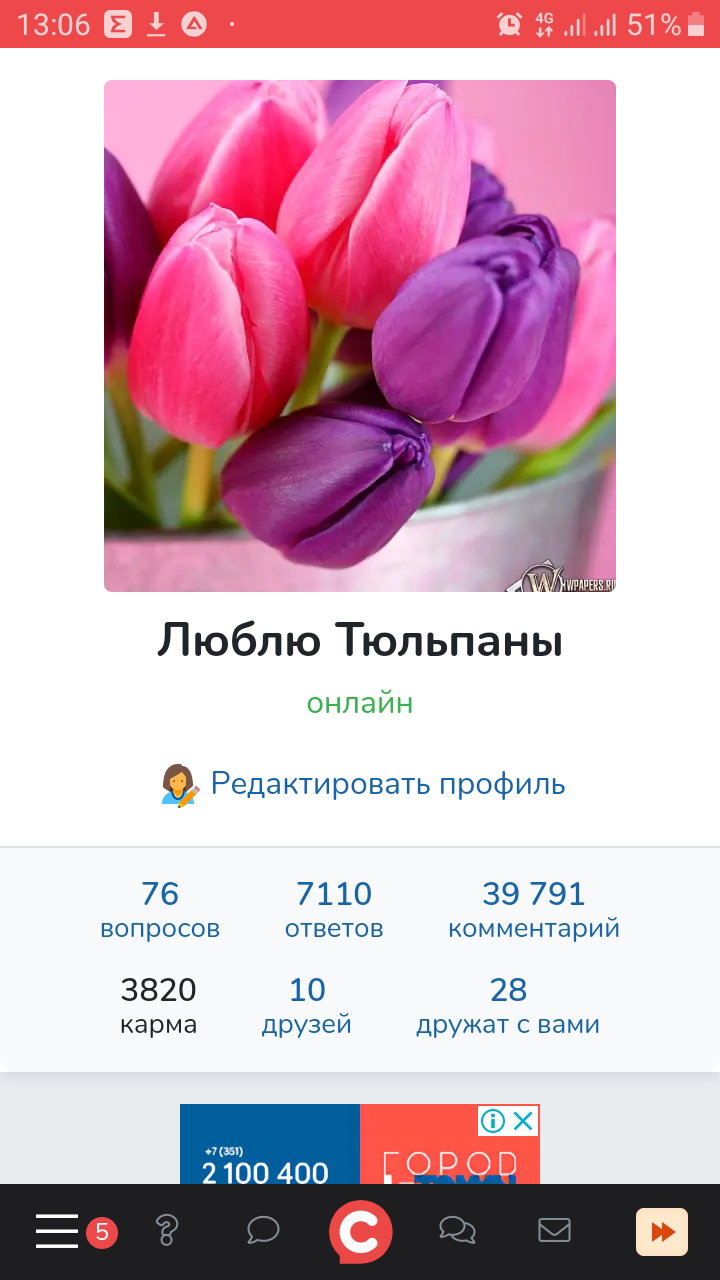Screen dimensions: 720x1280
Task: Show the 10 друзей list
Action: 307,1006
